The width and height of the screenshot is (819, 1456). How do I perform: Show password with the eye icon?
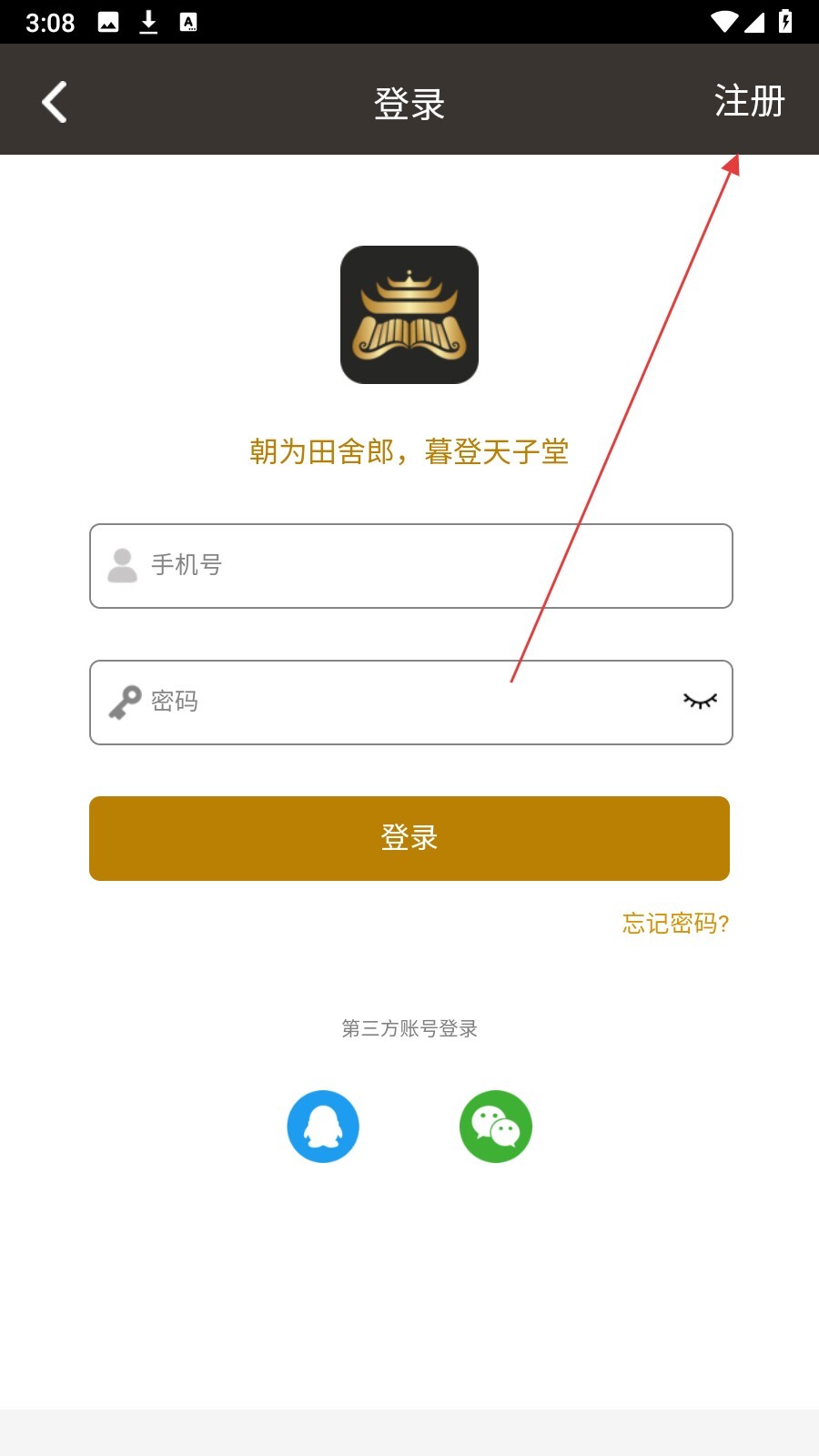700,701
